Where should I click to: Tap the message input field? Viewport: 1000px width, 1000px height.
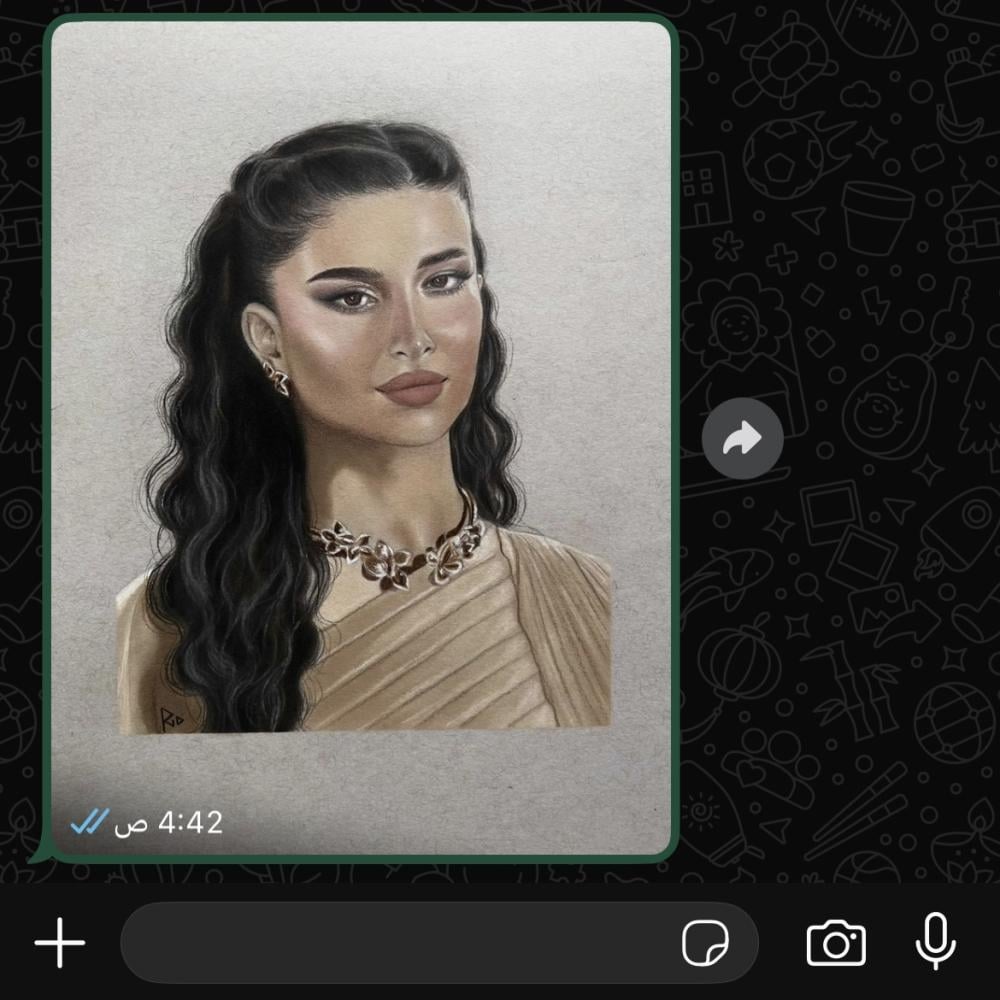400,942
